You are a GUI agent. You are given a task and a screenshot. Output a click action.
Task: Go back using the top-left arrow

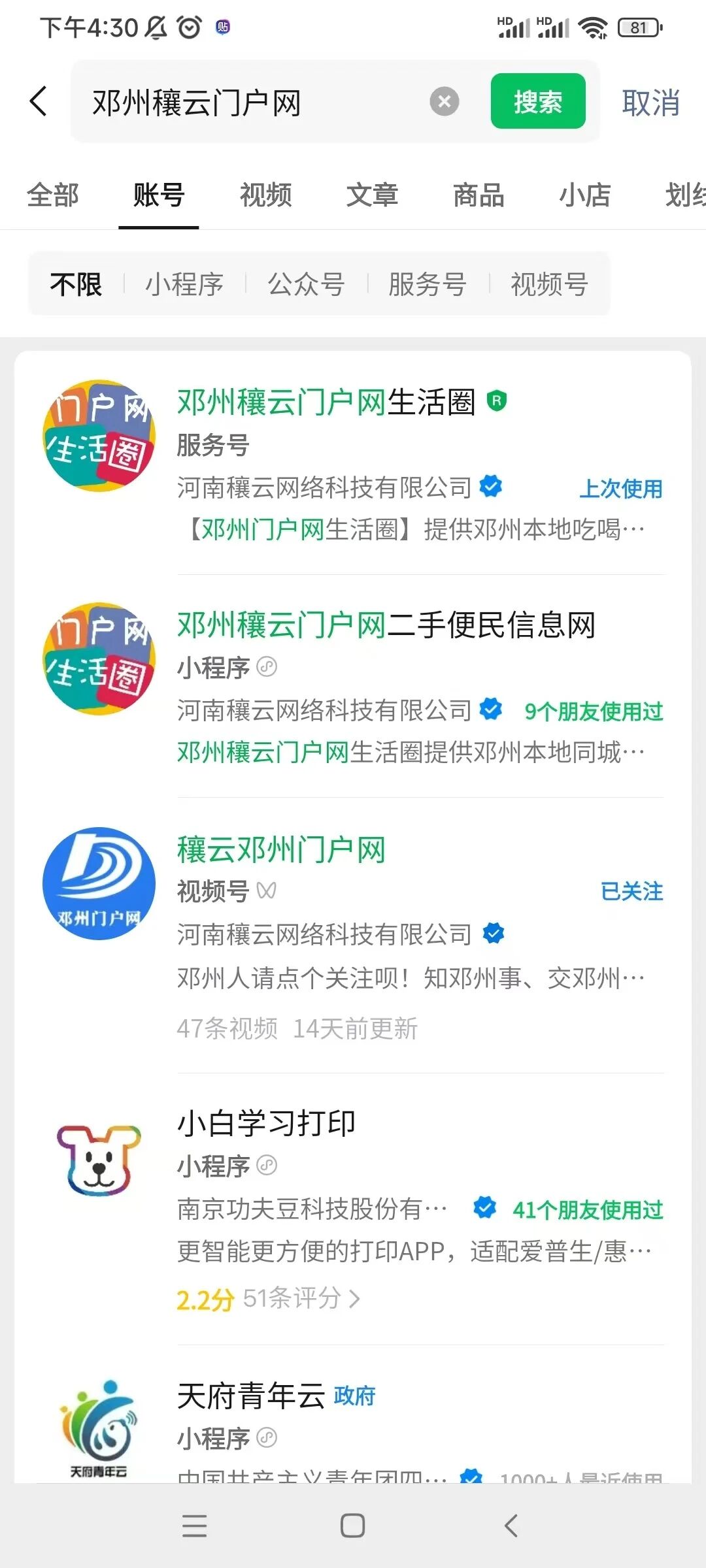click(39, 101)
